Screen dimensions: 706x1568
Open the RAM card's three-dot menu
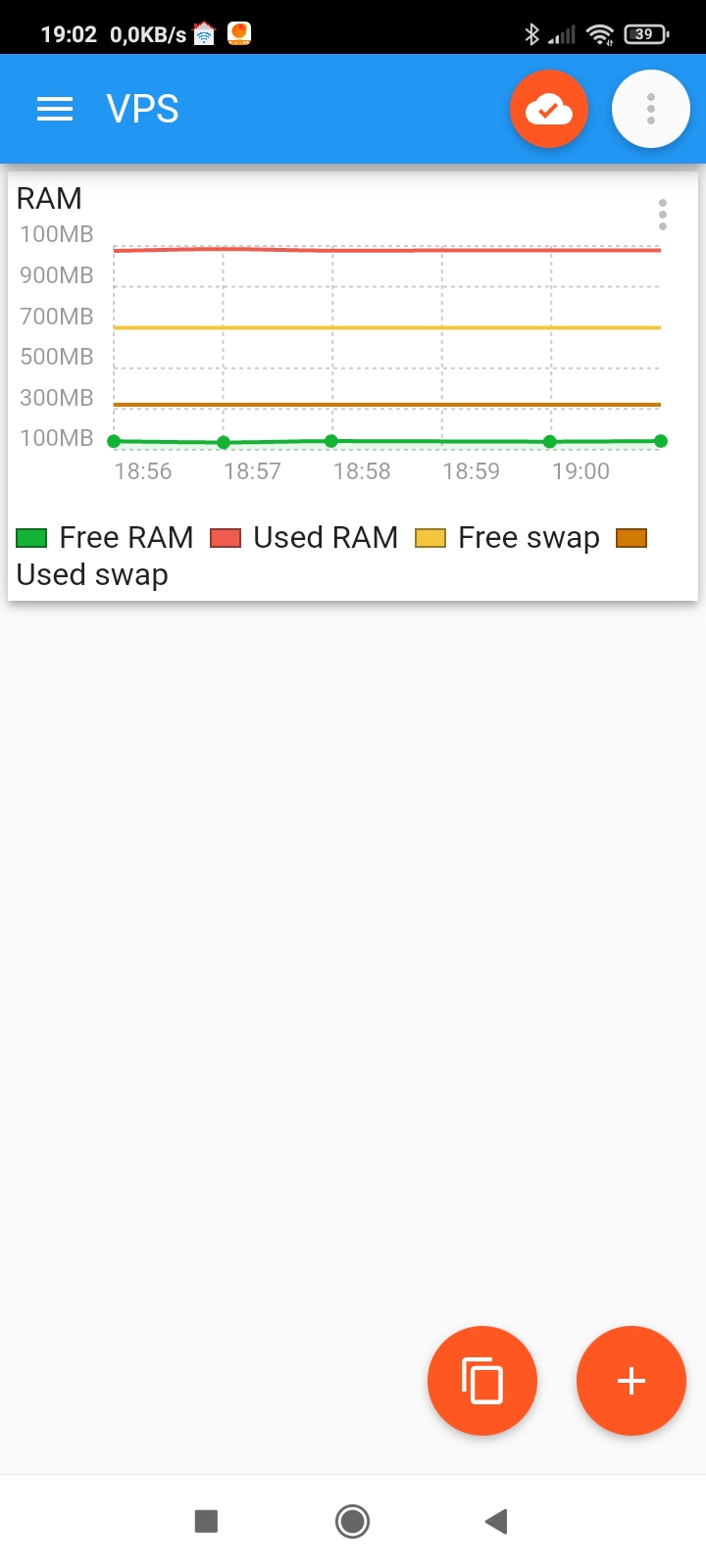pyautogui.click(x=663, y=215)
